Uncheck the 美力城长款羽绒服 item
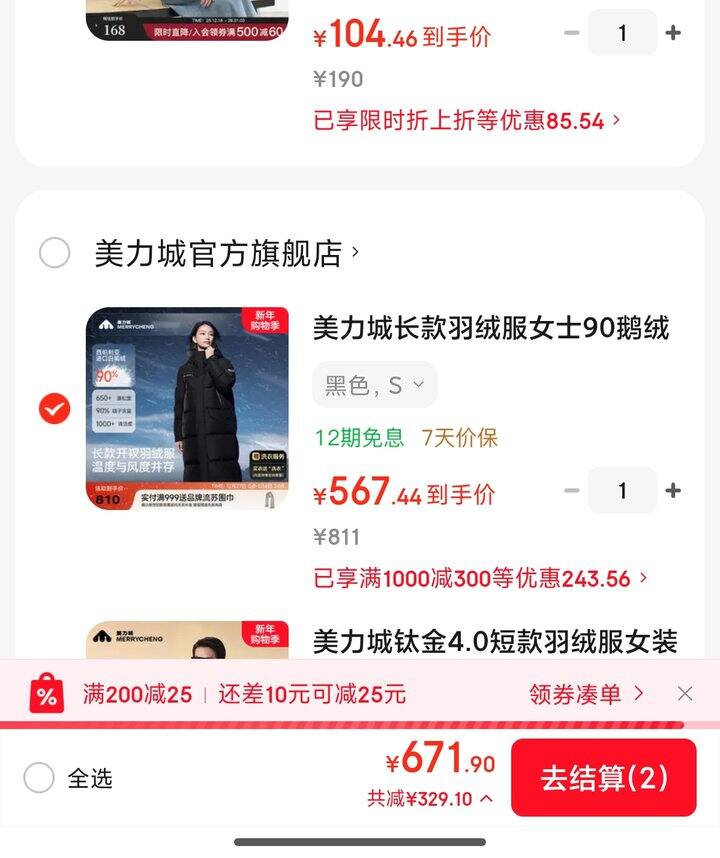This screenshot has width=720, height=858. 54,408
